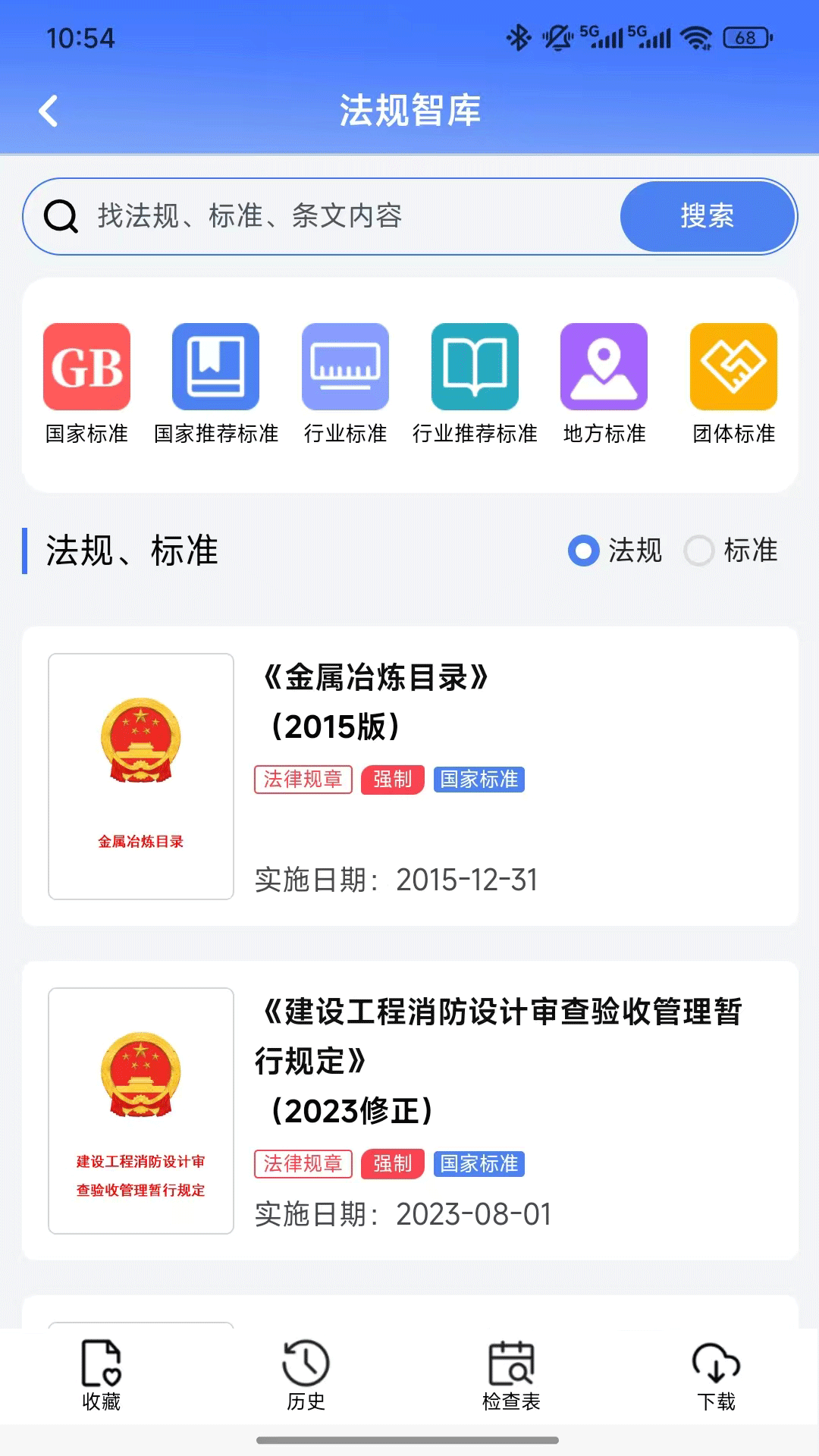
Task: Open the 国家推荐标准 category icon
Action: point(215,367)
